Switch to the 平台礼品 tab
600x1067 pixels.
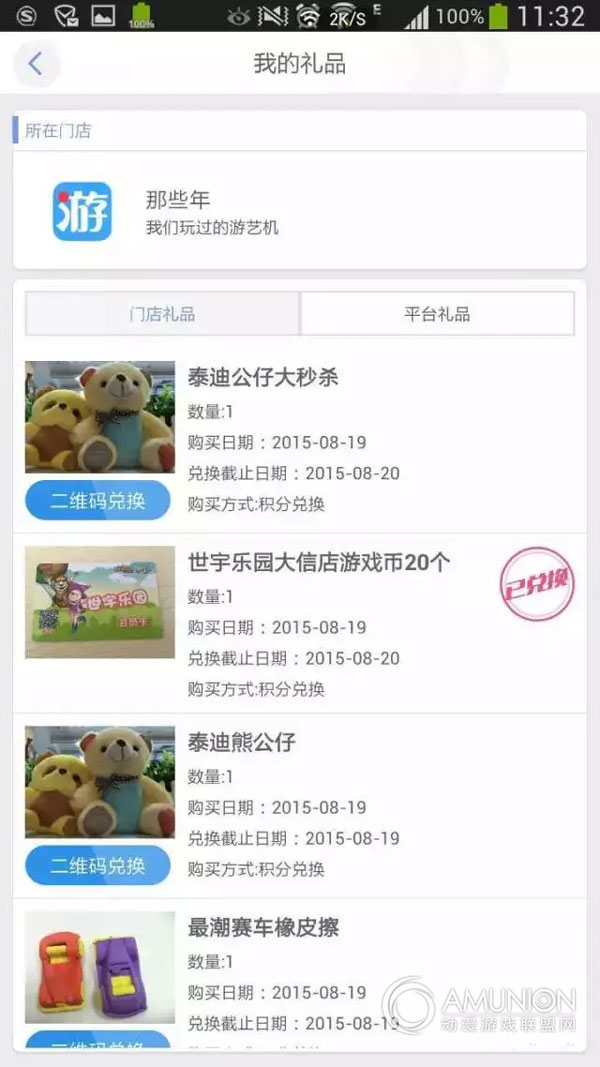pos(437,314)
